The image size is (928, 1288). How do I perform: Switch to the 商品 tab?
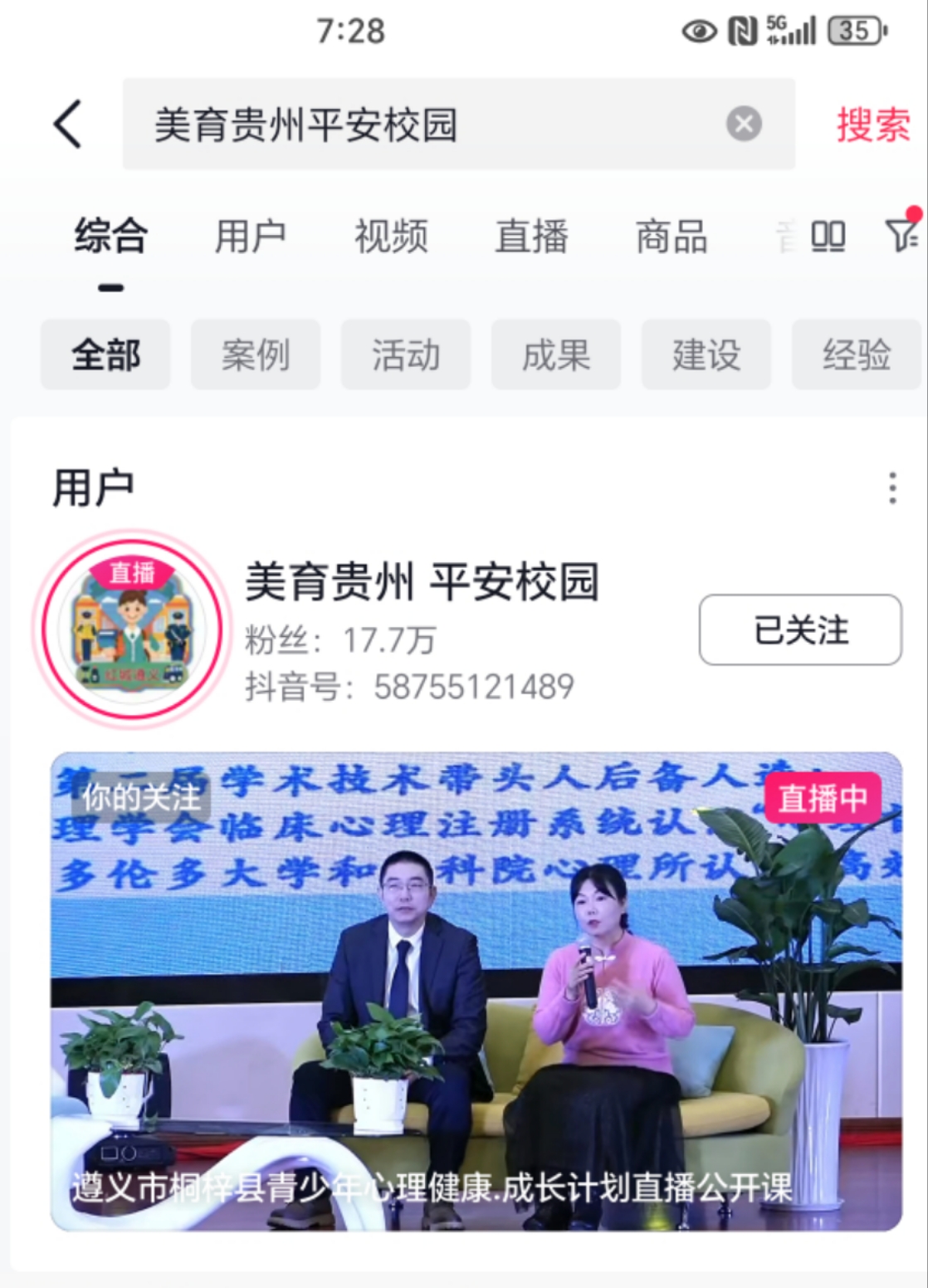click(x=672, y=237)
